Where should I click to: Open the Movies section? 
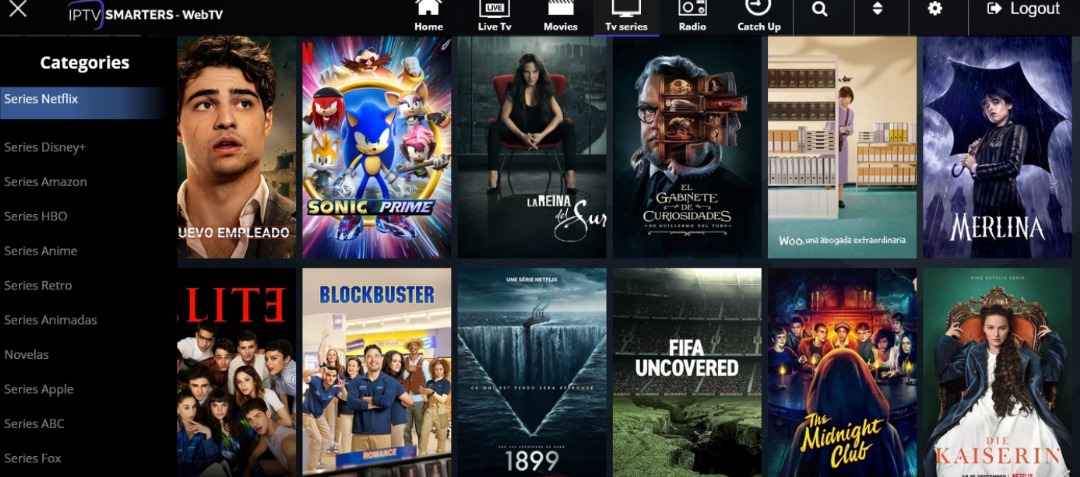click(560, 15)
